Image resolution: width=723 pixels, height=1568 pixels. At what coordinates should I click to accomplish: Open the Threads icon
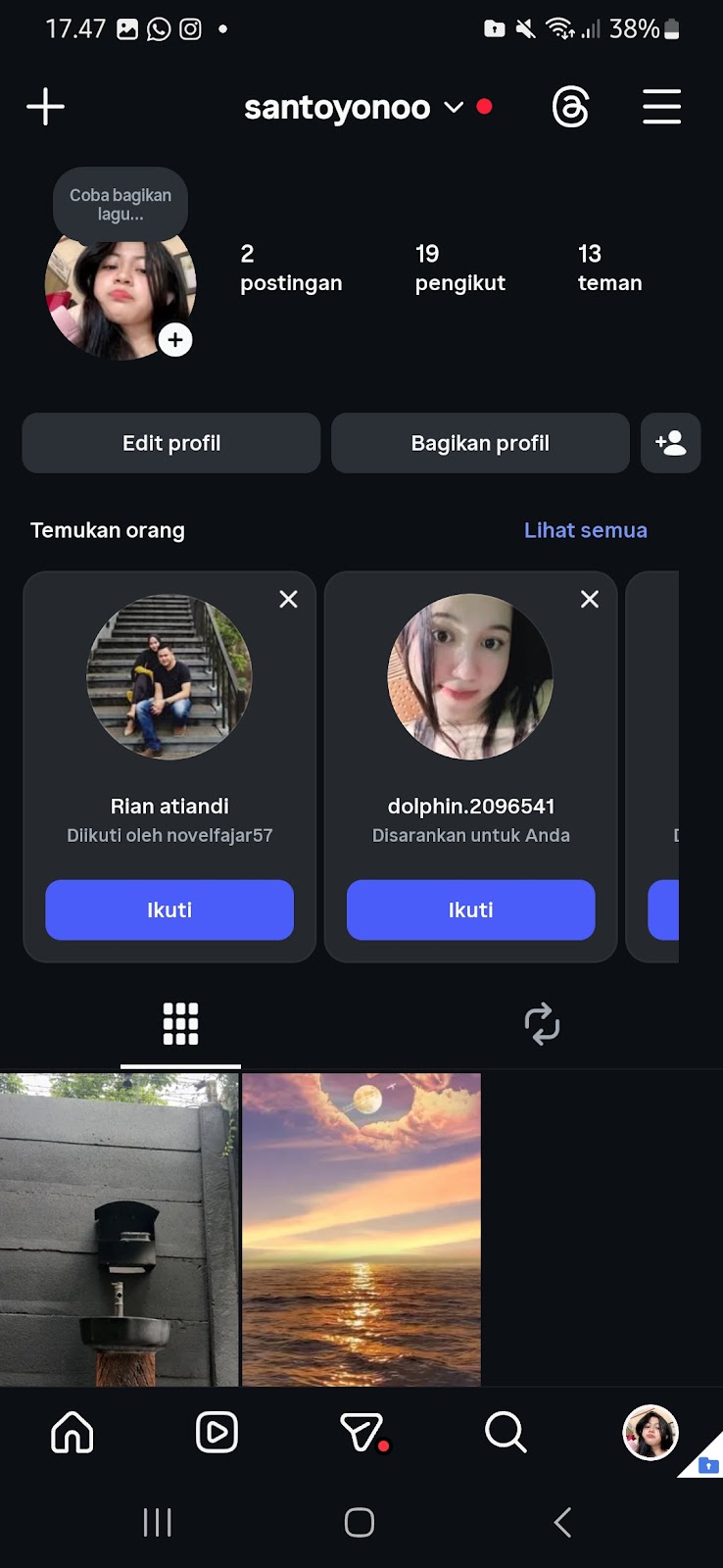[570, 107]
